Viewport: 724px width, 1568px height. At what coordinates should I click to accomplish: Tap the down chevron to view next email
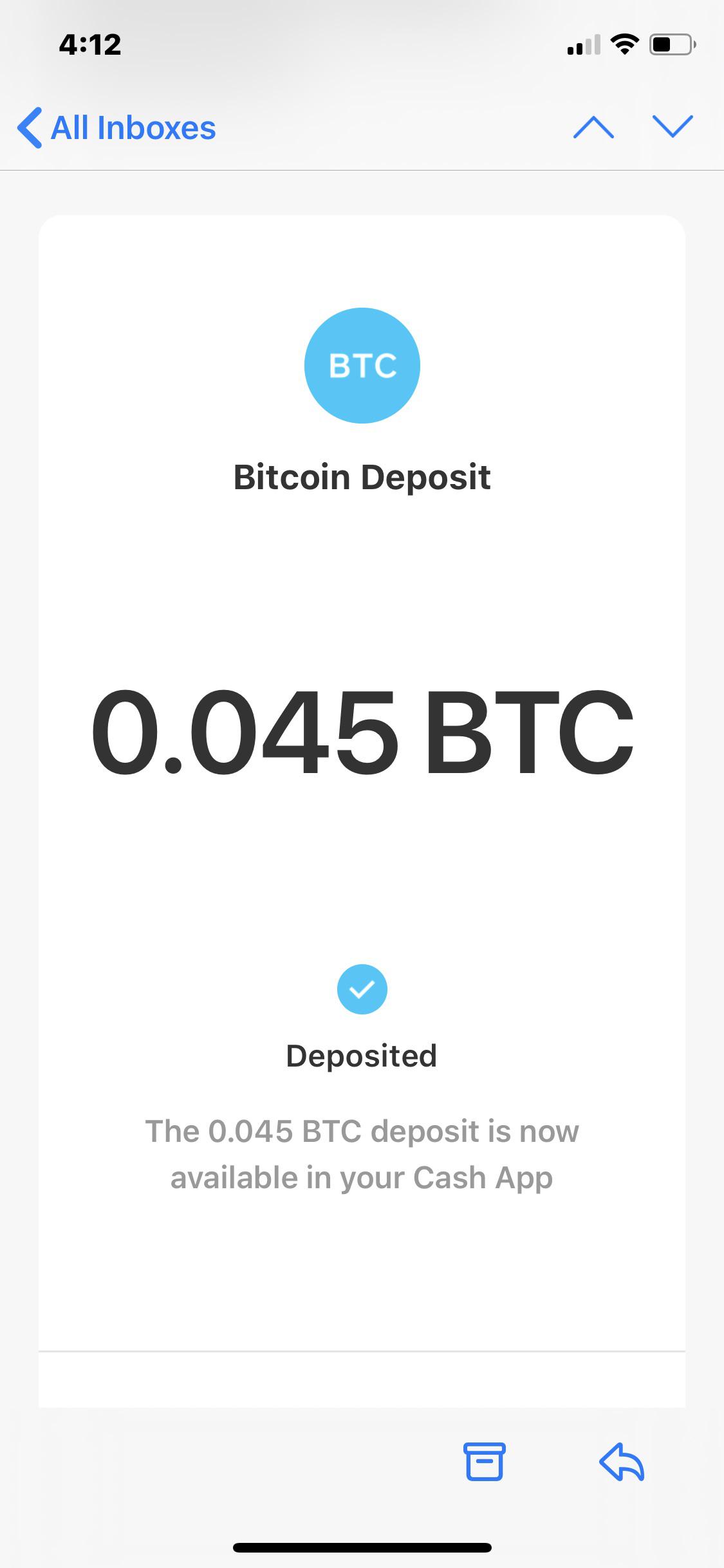coord(672,127)
